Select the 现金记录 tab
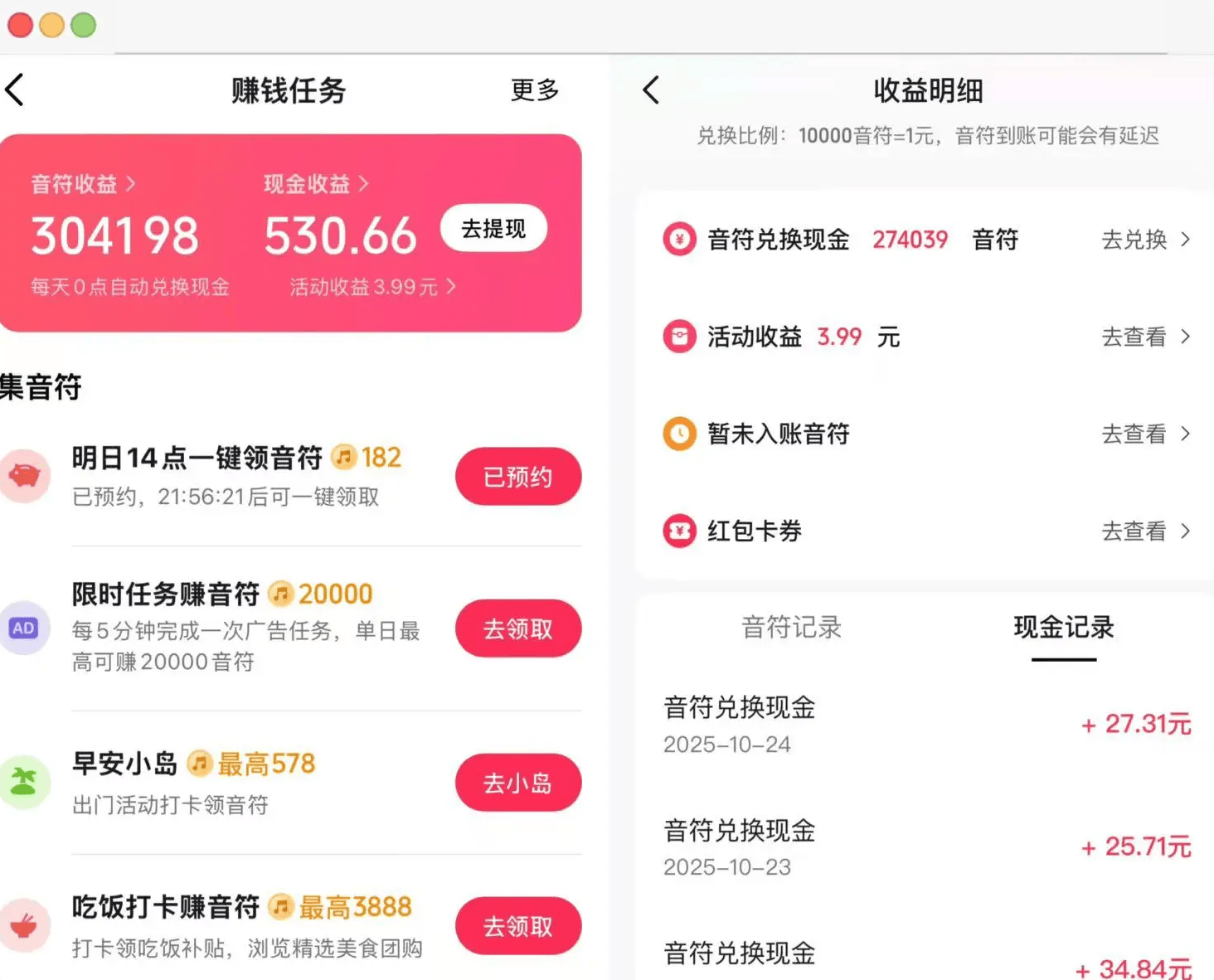This screenshot has height=980, width=1214. (1063, 628)
